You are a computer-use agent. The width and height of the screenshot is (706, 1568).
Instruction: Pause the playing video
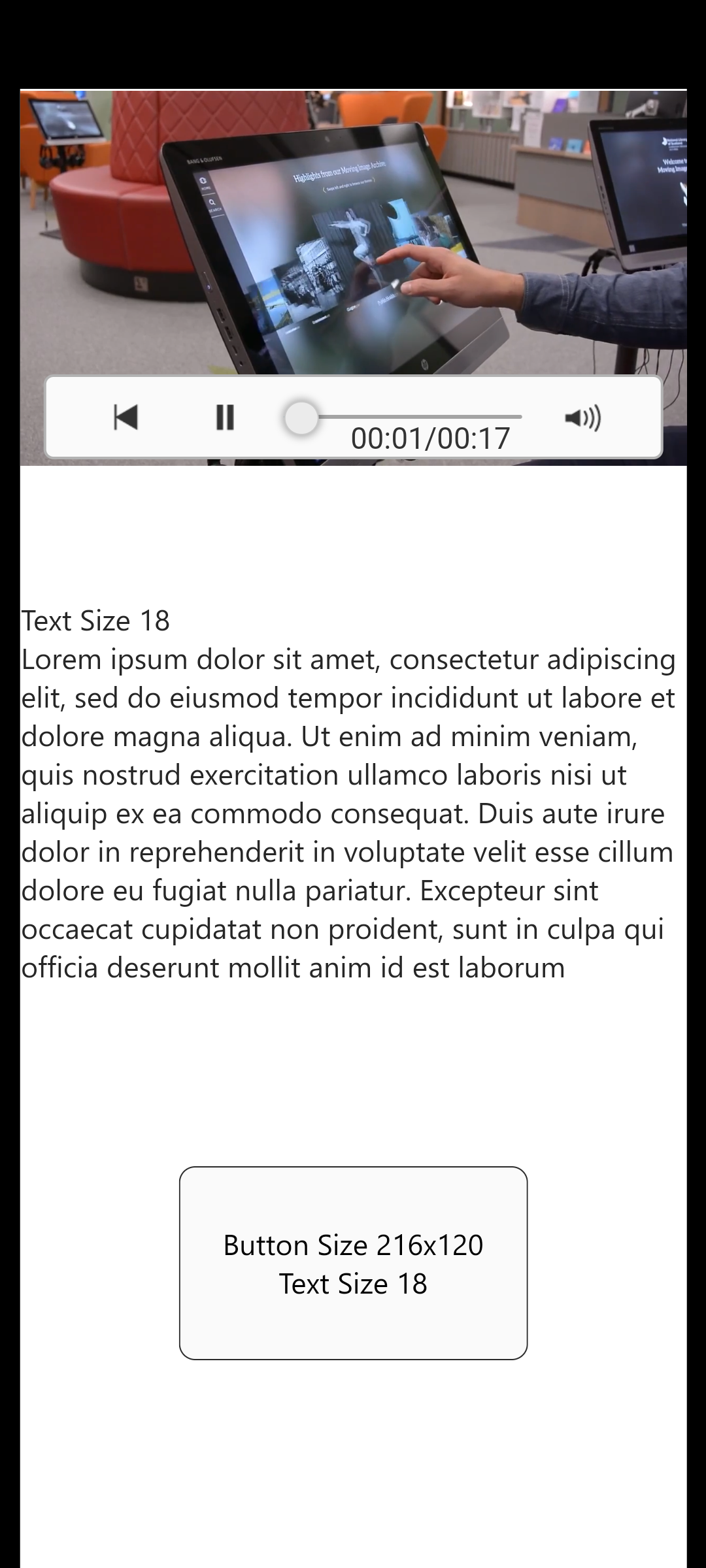pos(225,417)
